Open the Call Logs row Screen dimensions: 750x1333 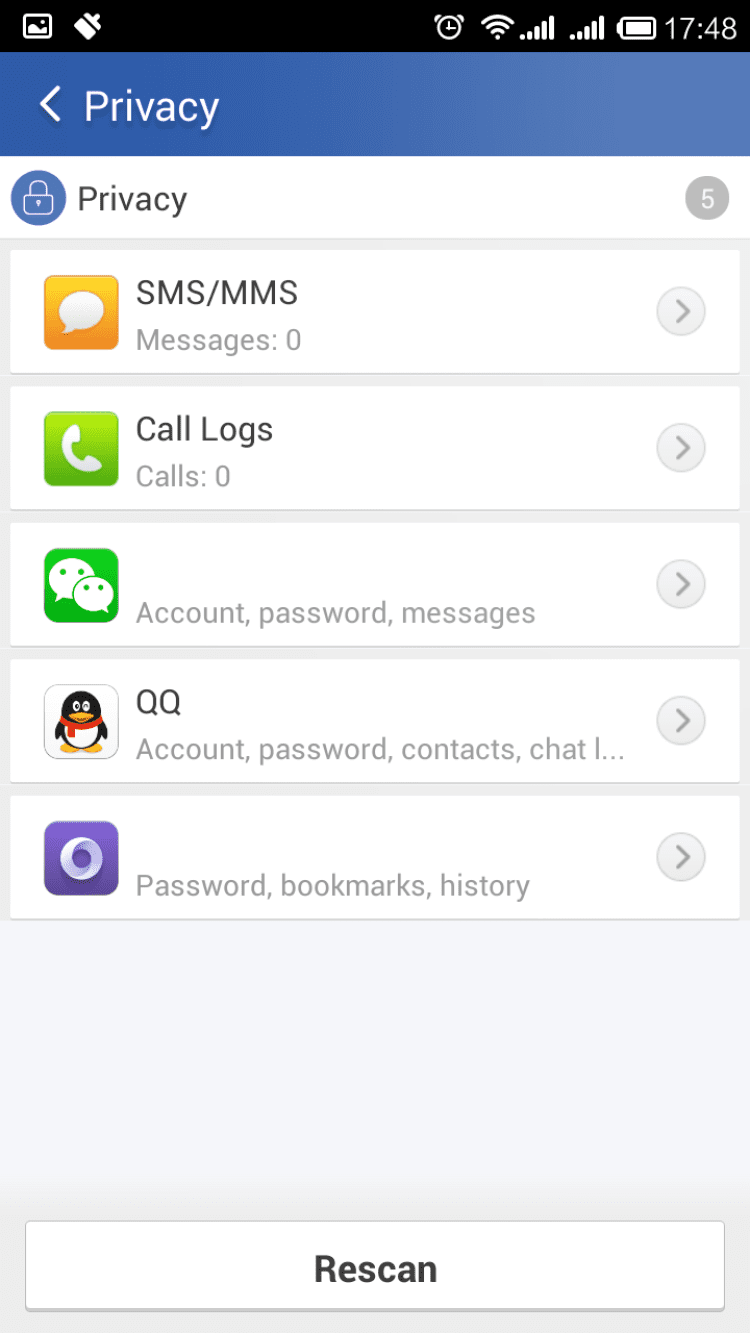click(375, 449)
